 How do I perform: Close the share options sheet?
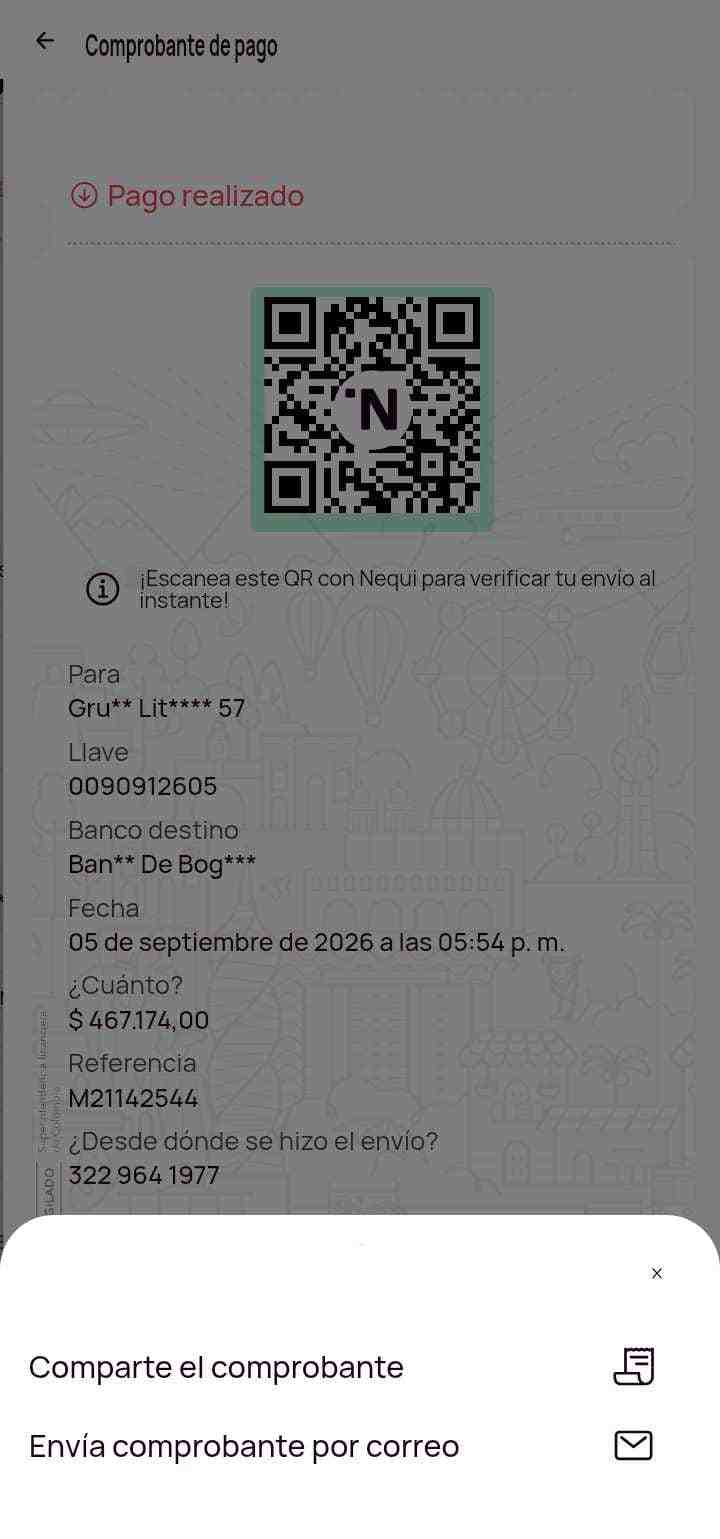coord(656,1273)
